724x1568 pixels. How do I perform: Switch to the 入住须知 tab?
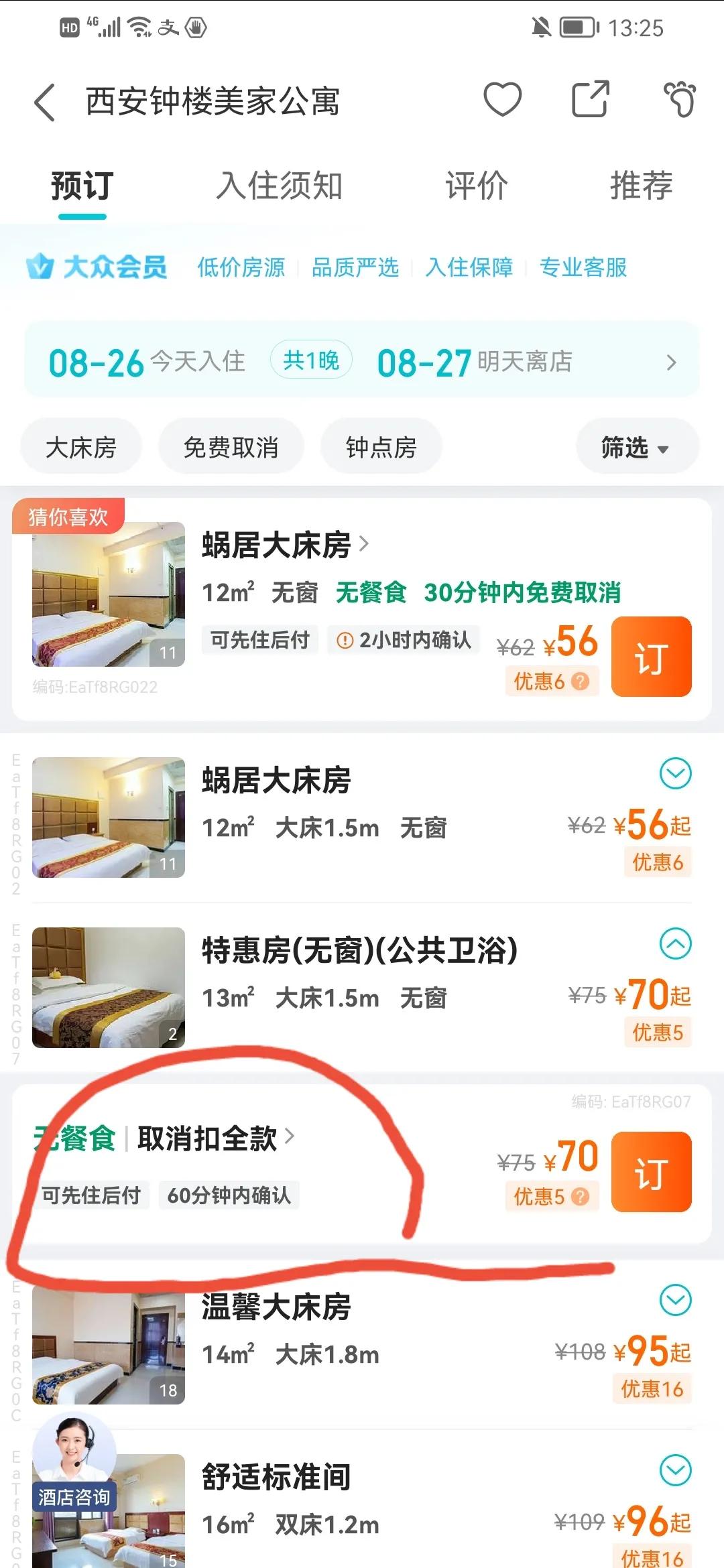pyautogui.click(x=279, y=186)
